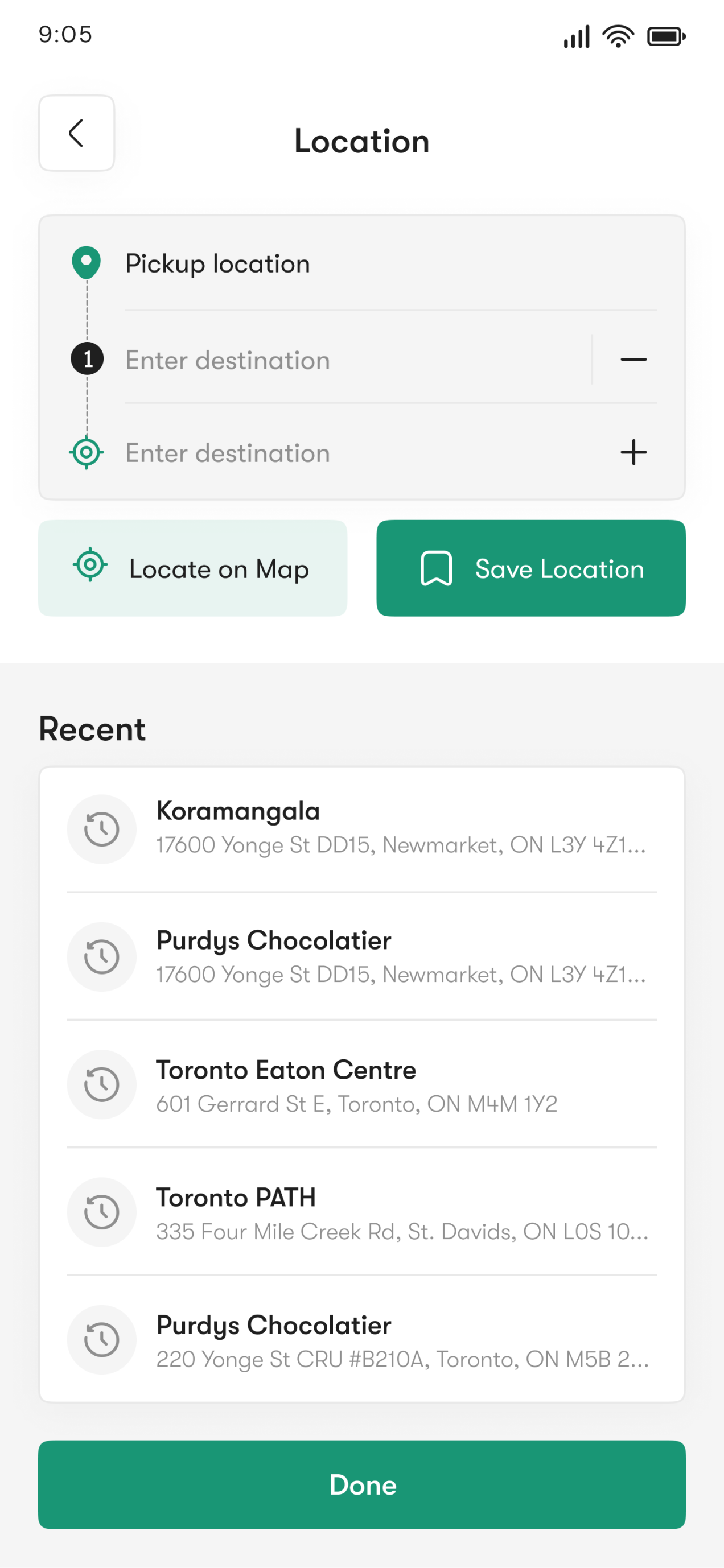Pick Toronto PATH from recents
The height and width of the screenshot is (1568, 724).
click(x=361, y=1213)
